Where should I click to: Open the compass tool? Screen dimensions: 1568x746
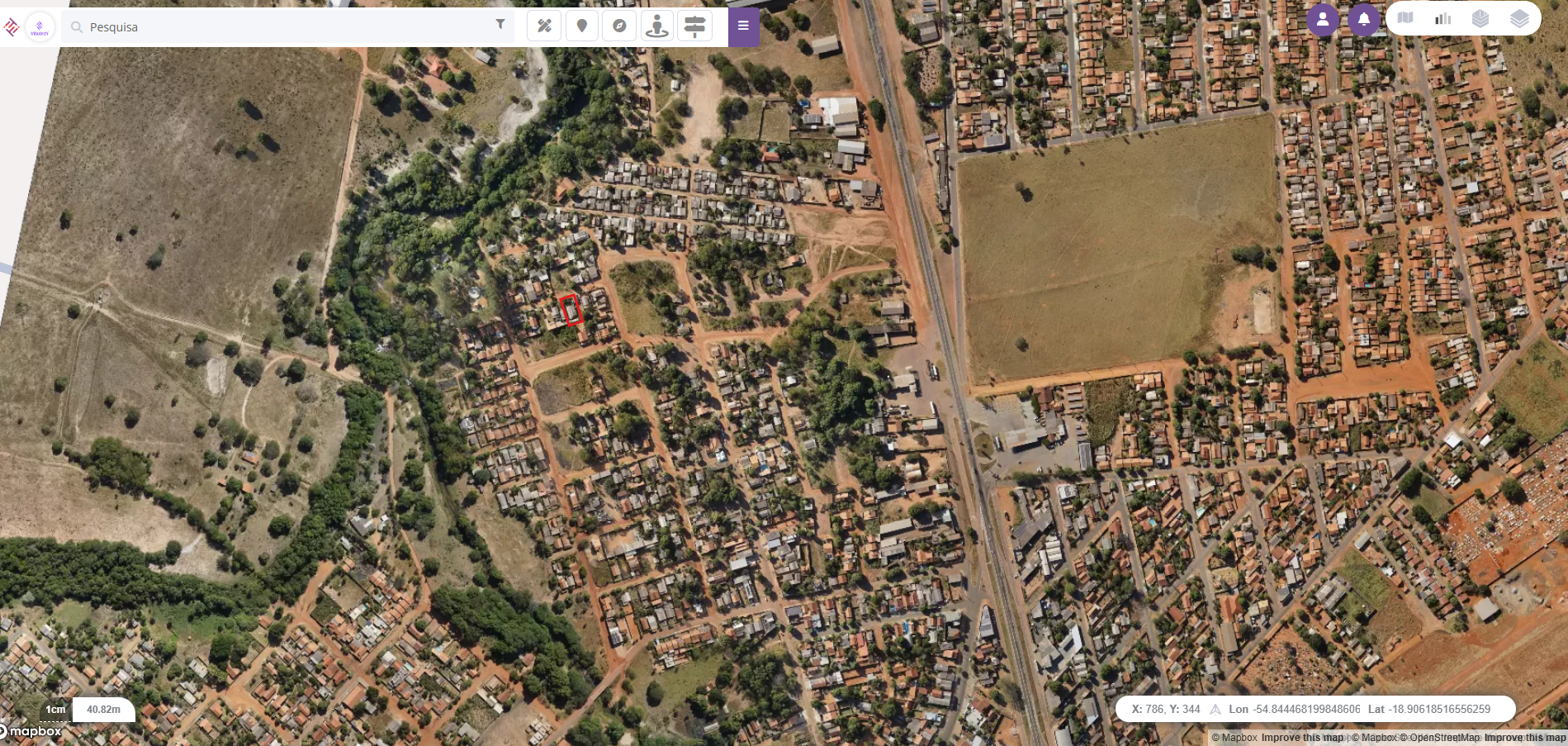619,26
